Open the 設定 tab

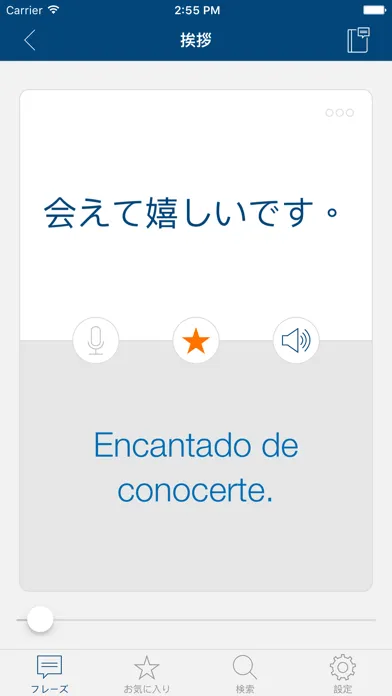pyautogui.click(x=343, y=673)
